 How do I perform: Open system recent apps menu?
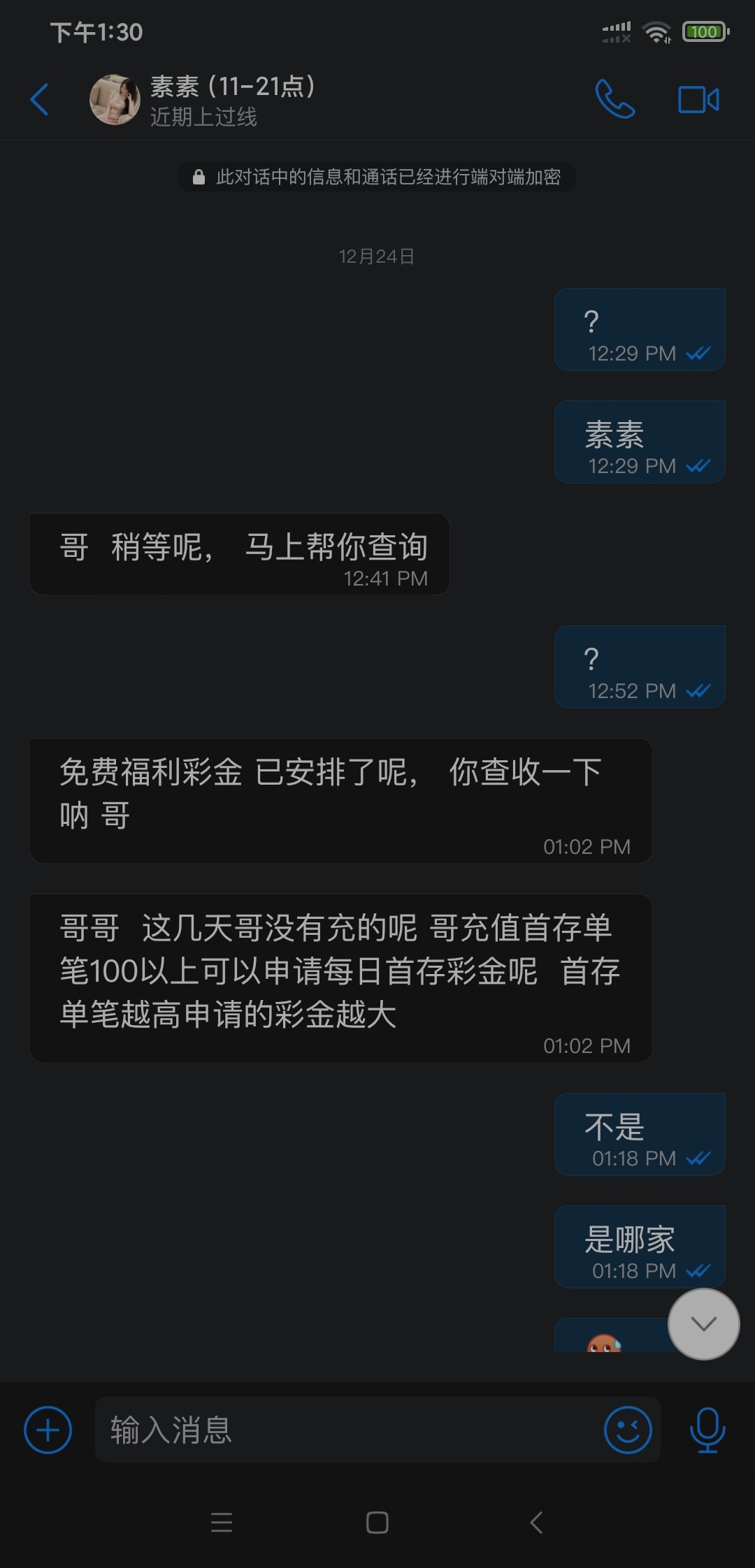point(222,1523)
